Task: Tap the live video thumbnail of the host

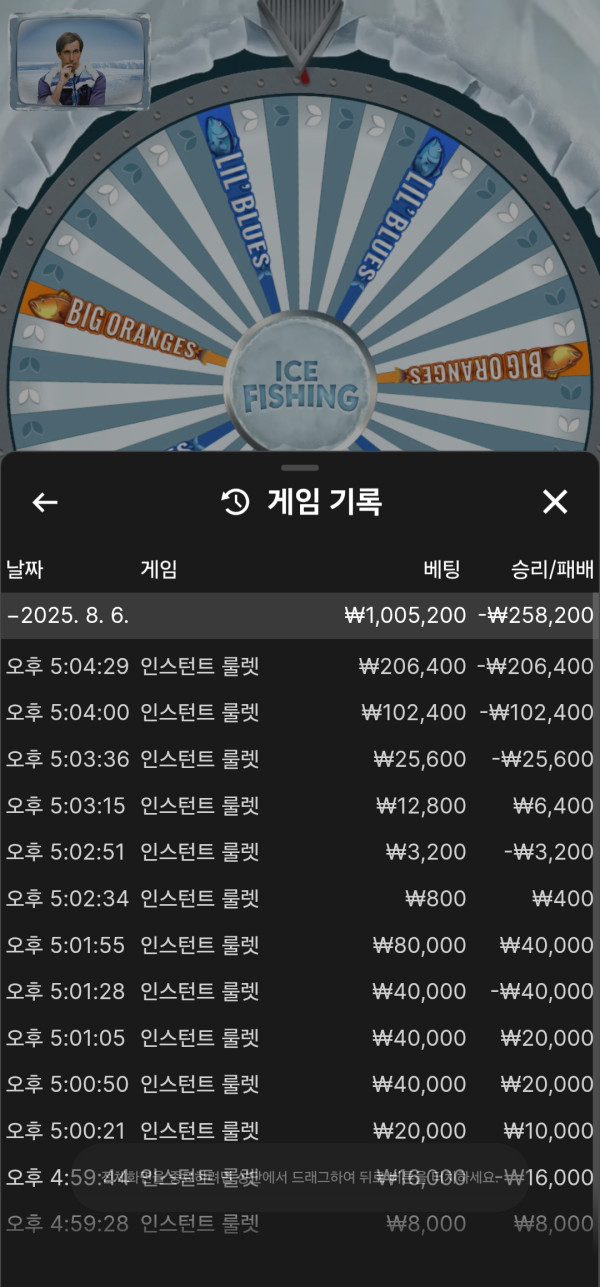Action: [79, 62]
